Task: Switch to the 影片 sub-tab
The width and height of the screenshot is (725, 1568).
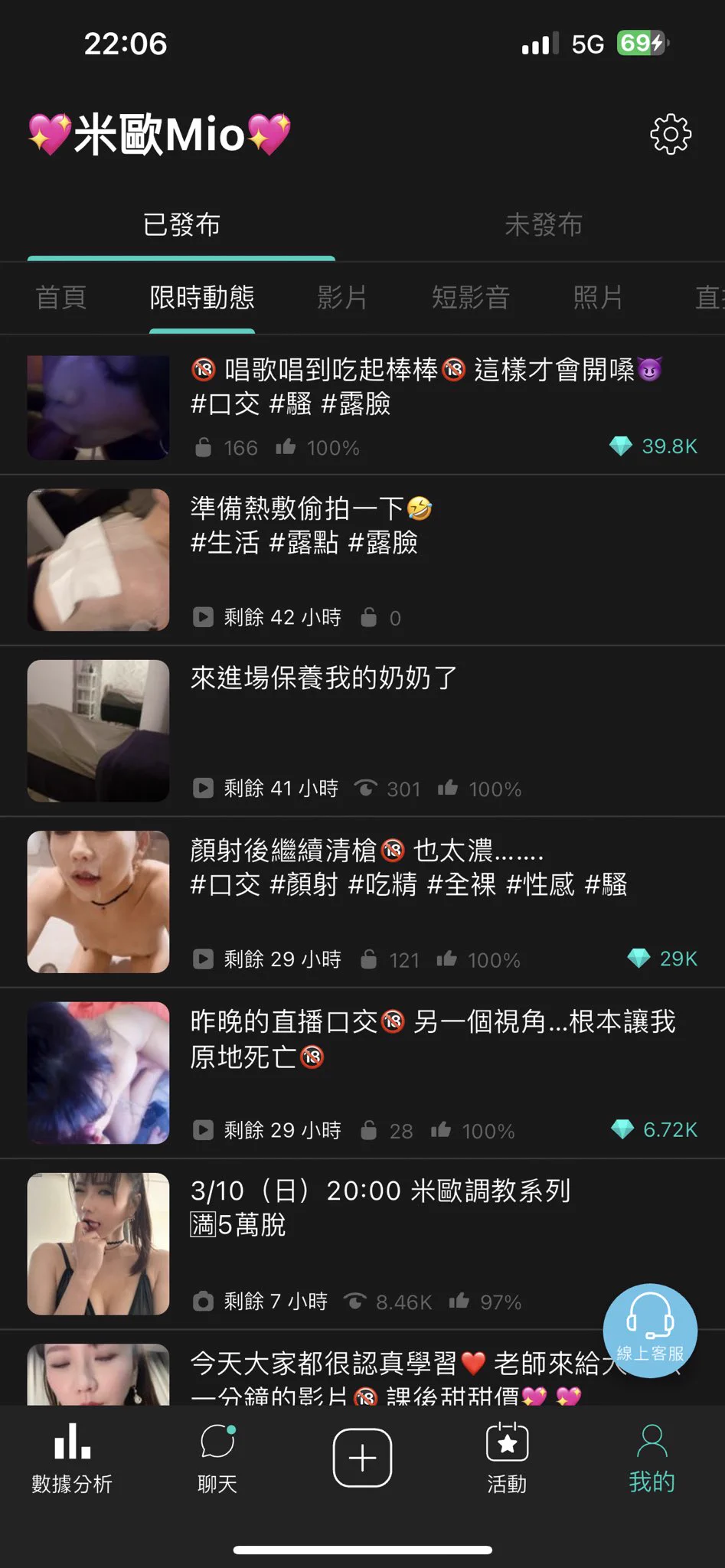Action: click(342, 297)
